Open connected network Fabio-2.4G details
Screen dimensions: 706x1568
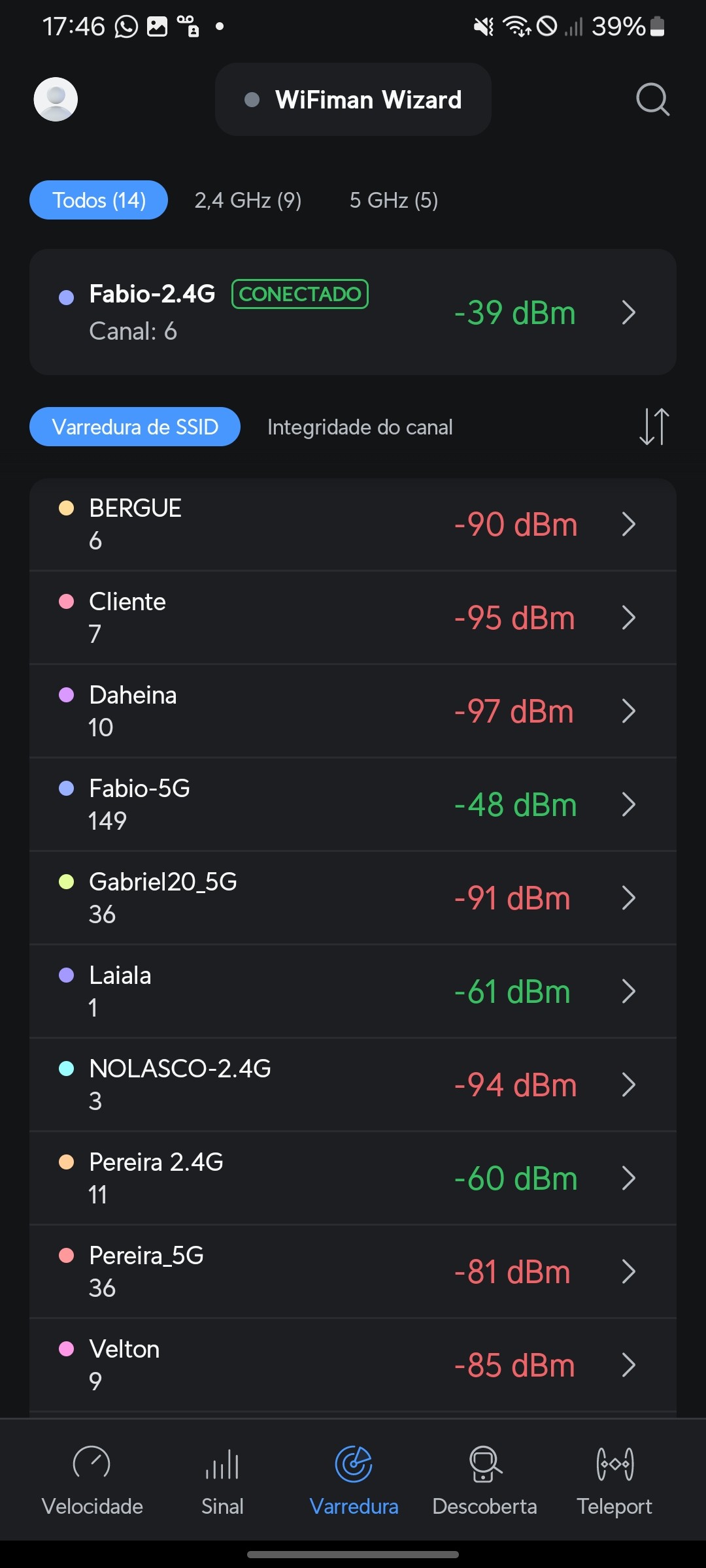tap(353, 312)
